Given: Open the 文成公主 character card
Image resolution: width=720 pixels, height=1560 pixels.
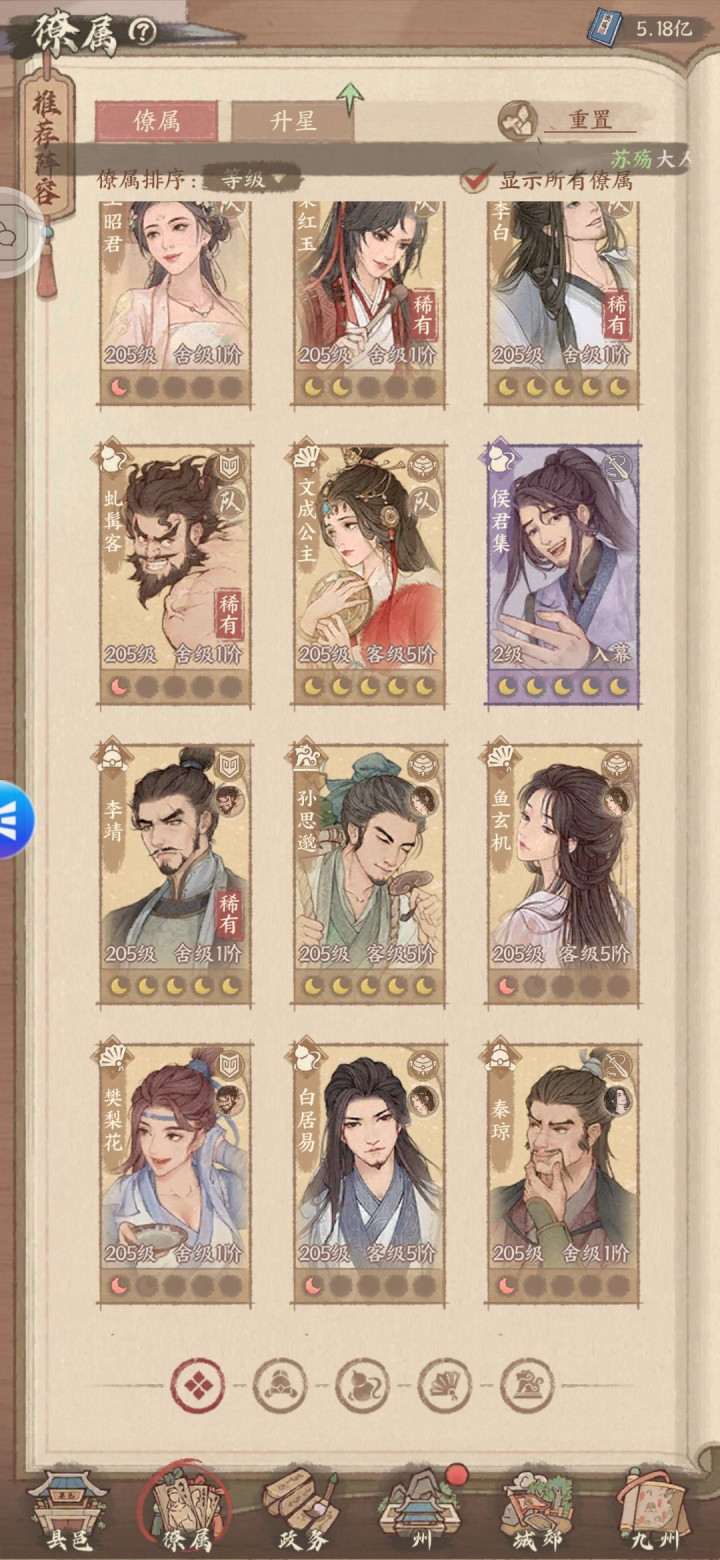Looking at the screenshot, I should tap(369, 573).
